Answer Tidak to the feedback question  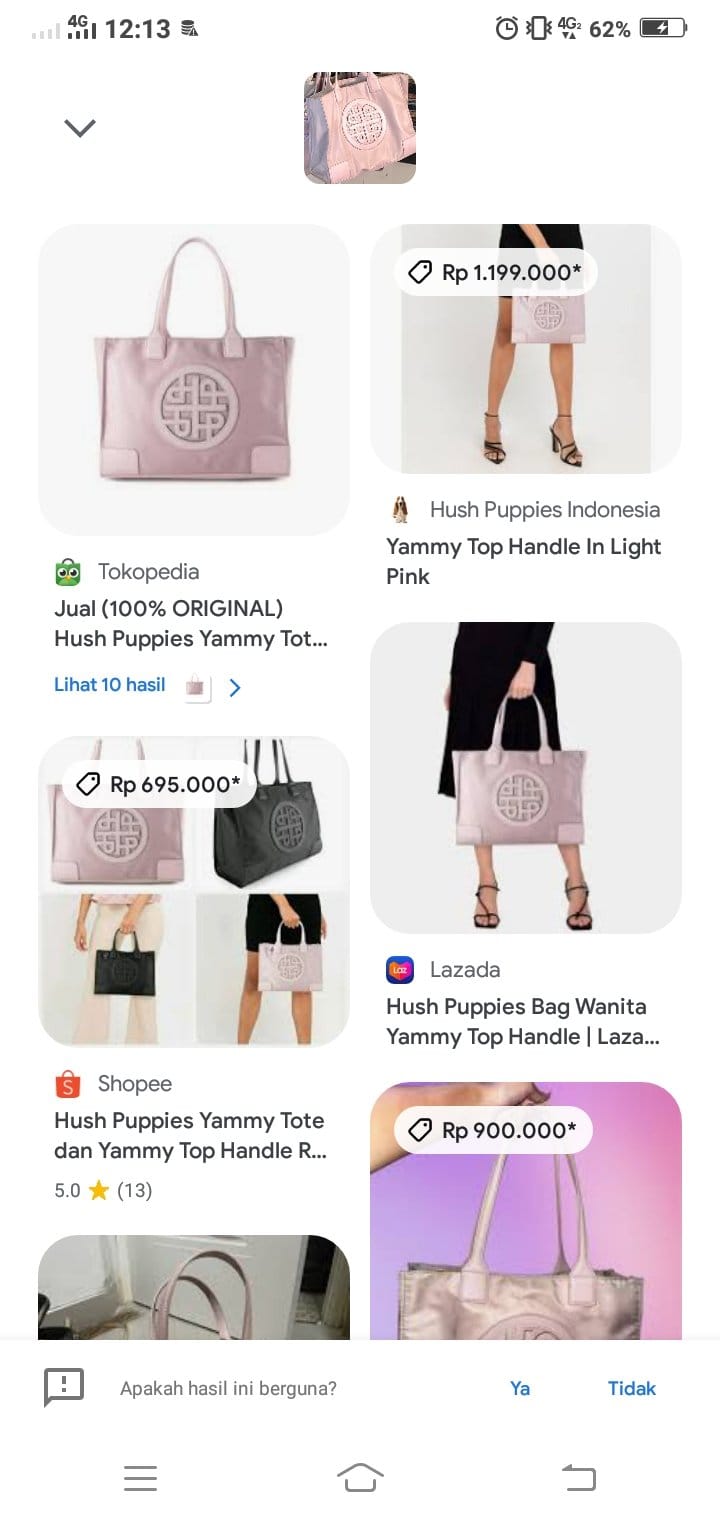[632, 1388]
